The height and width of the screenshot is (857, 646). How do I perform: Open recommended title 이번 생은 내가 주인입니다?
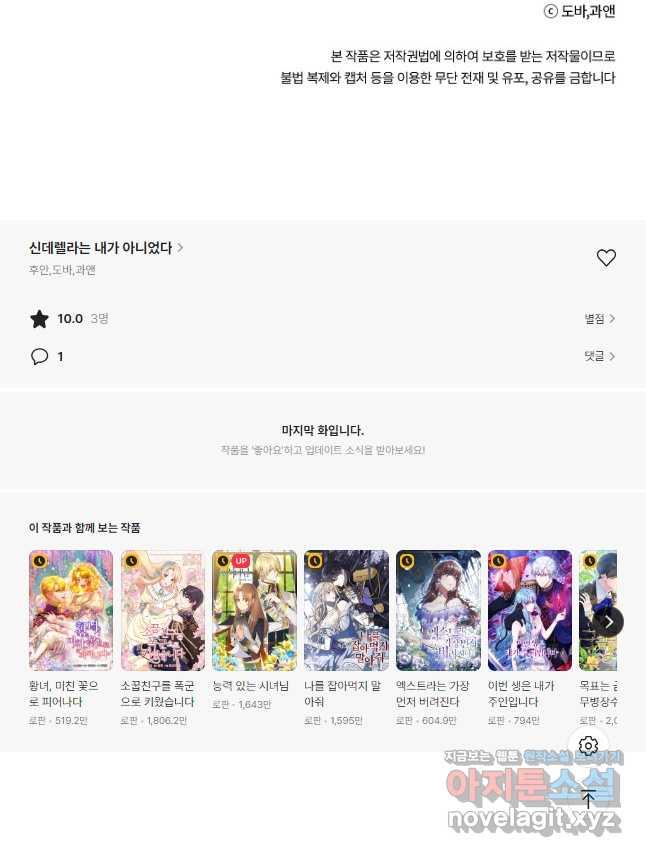pyautogui.click(x=529, y=610)
